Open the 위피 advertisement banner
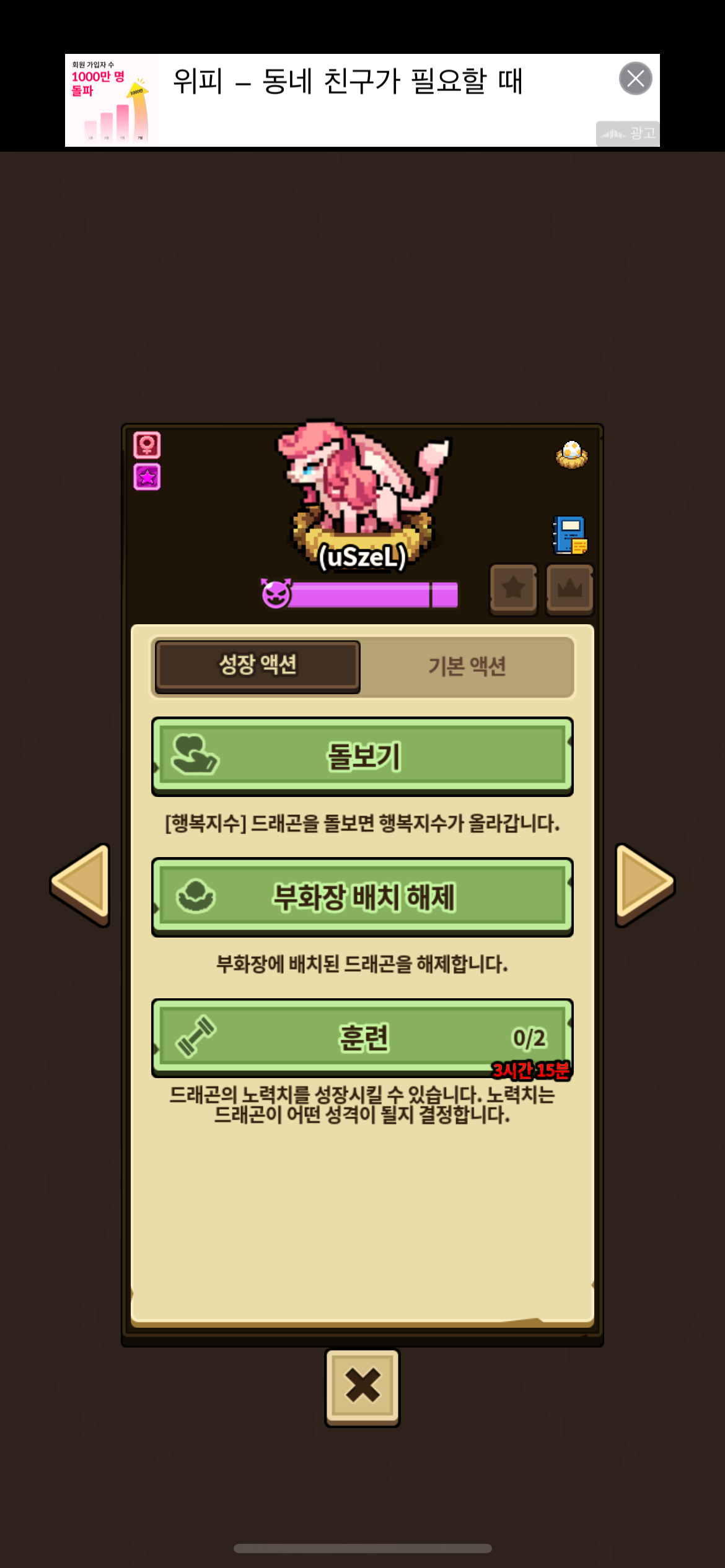Screen dimensions: 725x1568 coord(347,99)
